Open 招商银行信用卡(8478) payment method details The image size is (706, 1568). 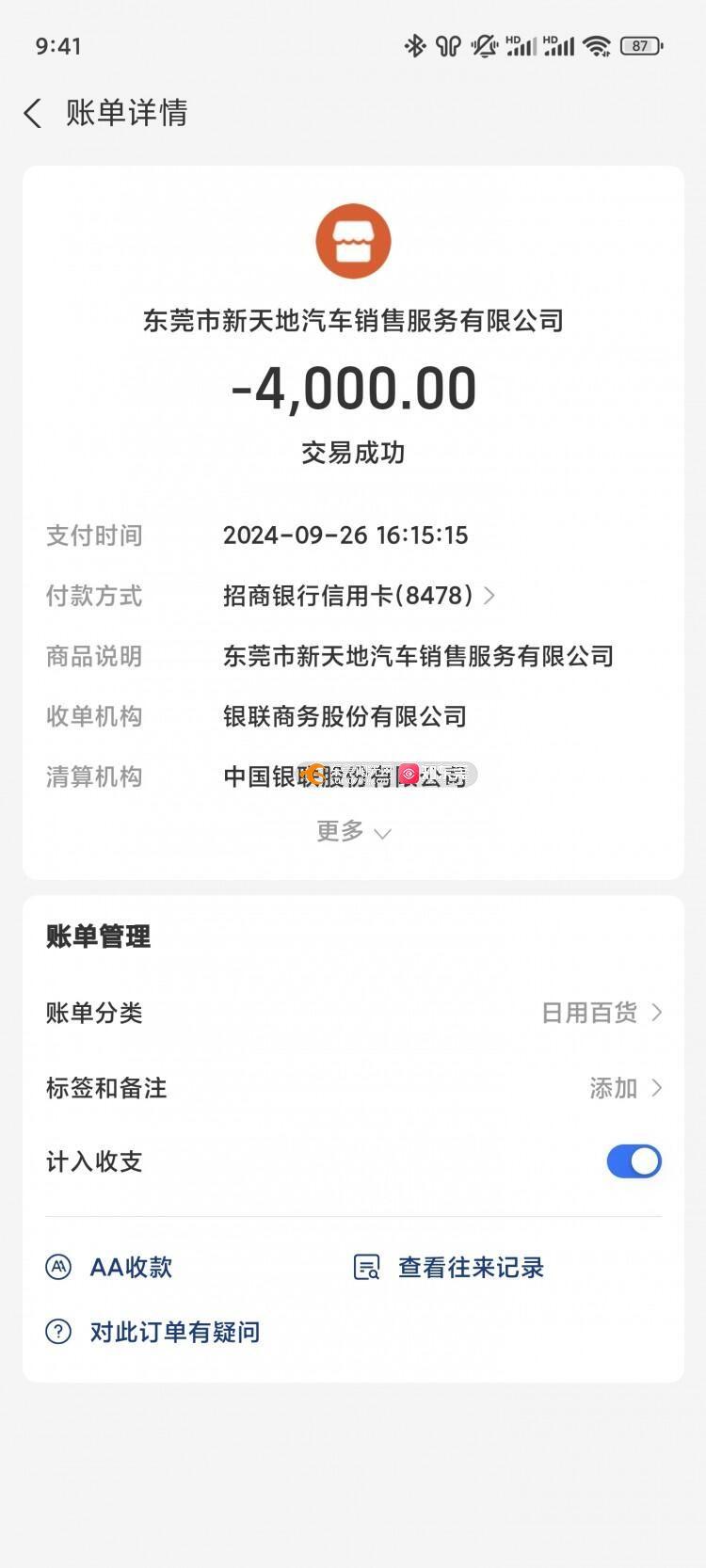pos(359,596)
